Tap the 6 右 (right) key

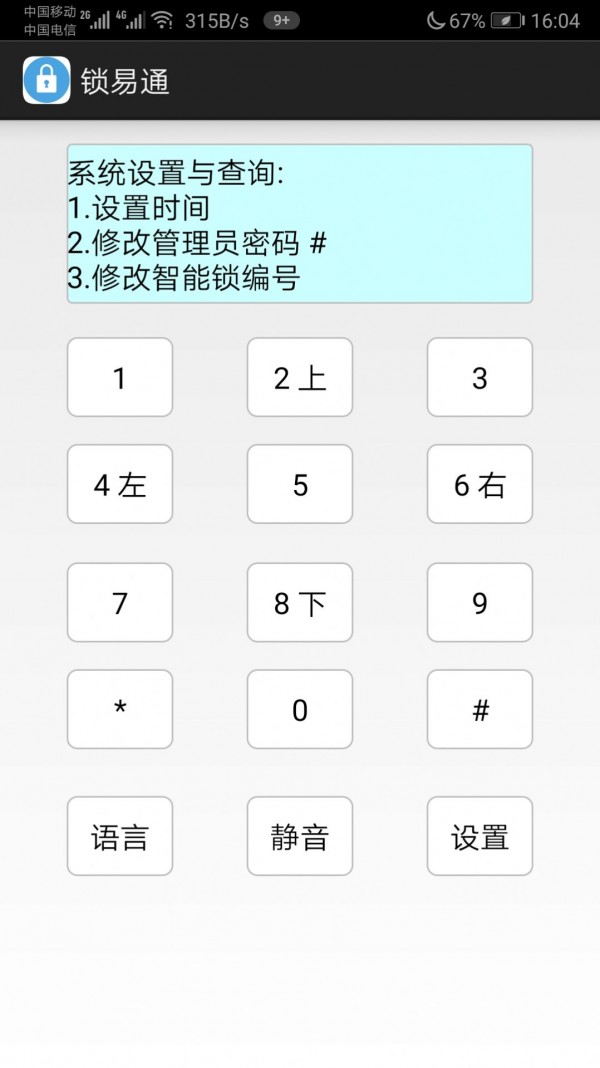pyautogui.click(x=480, y=484)
